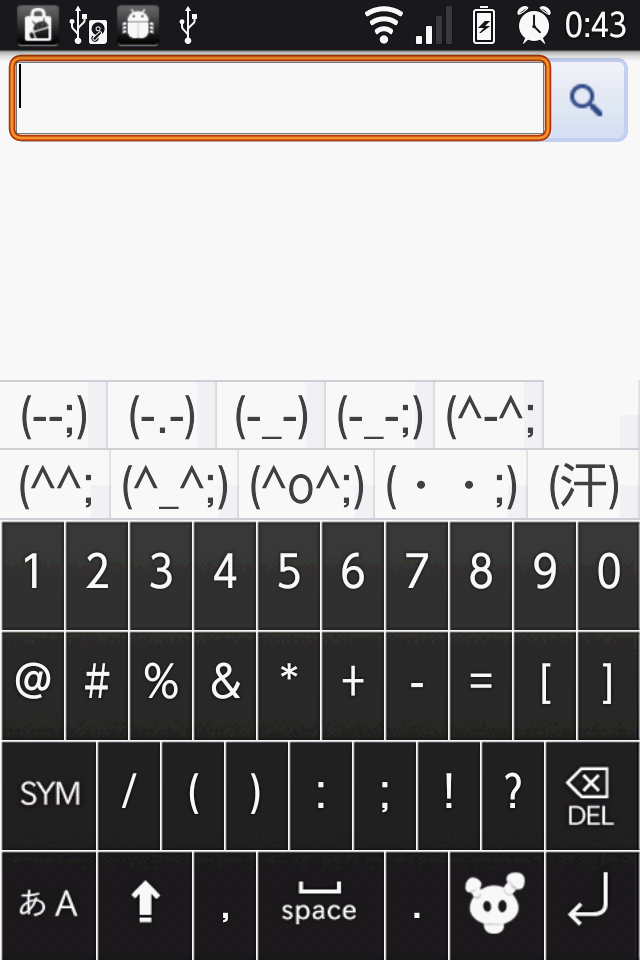This screenshot has height=960, width=640.
Task: Hit the % symbol key
Action: [x=161, y=684]
